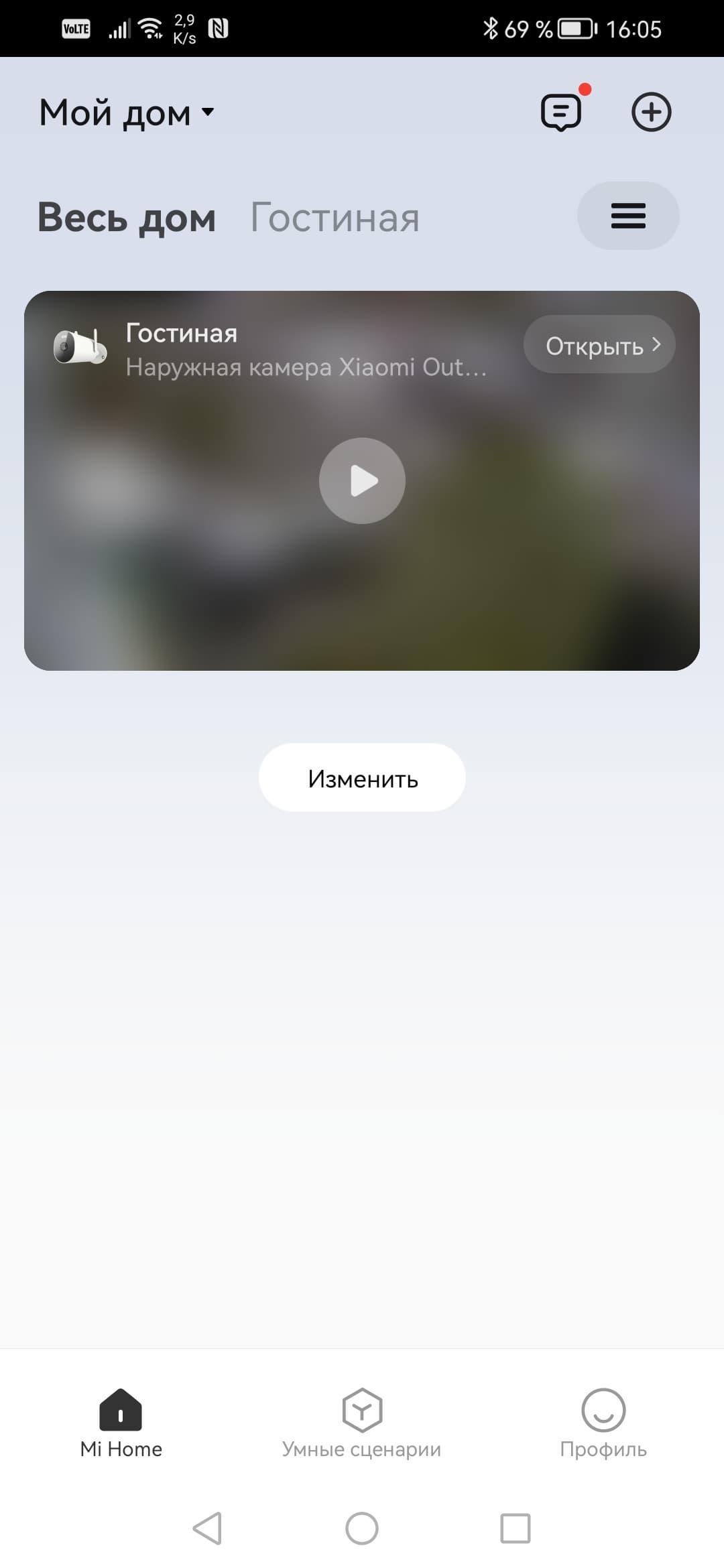This screenshot has height=1568, width=724.
Task: Select the Весь дом tab
Action: (127, 217)
